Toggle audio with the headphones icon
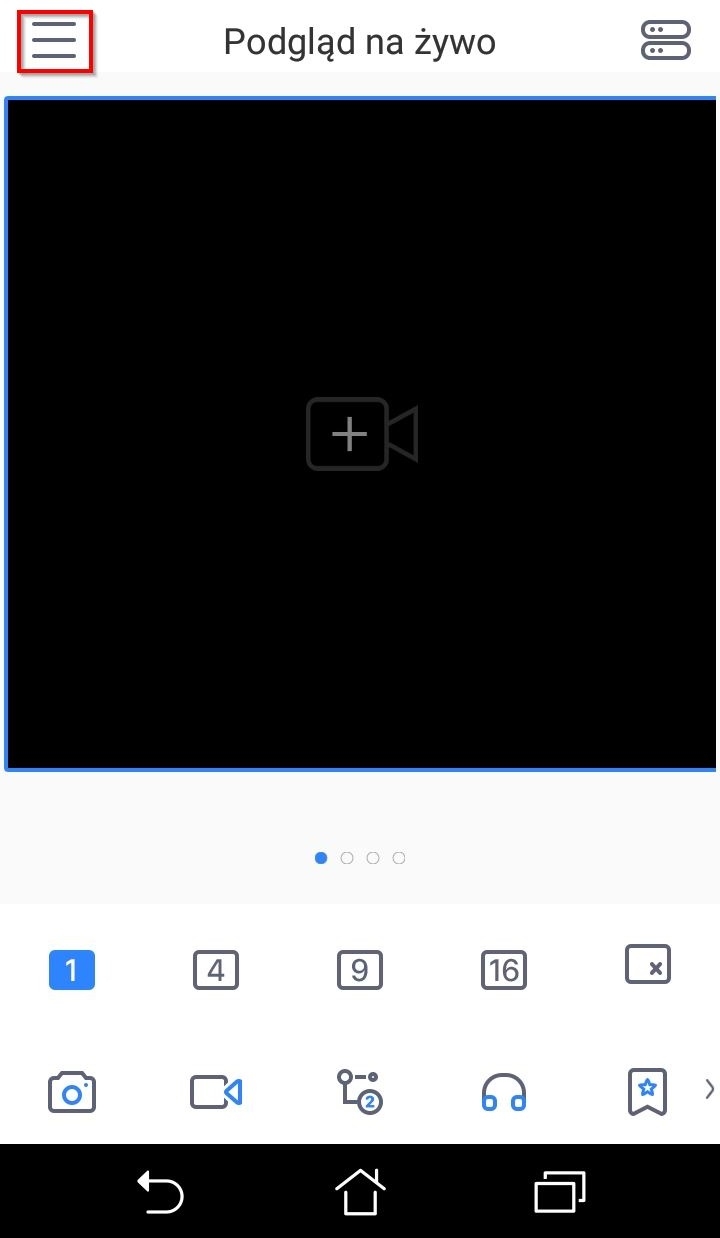Screen dimensions: 720x1238 pyautogui.click(x=504, y=1092)
